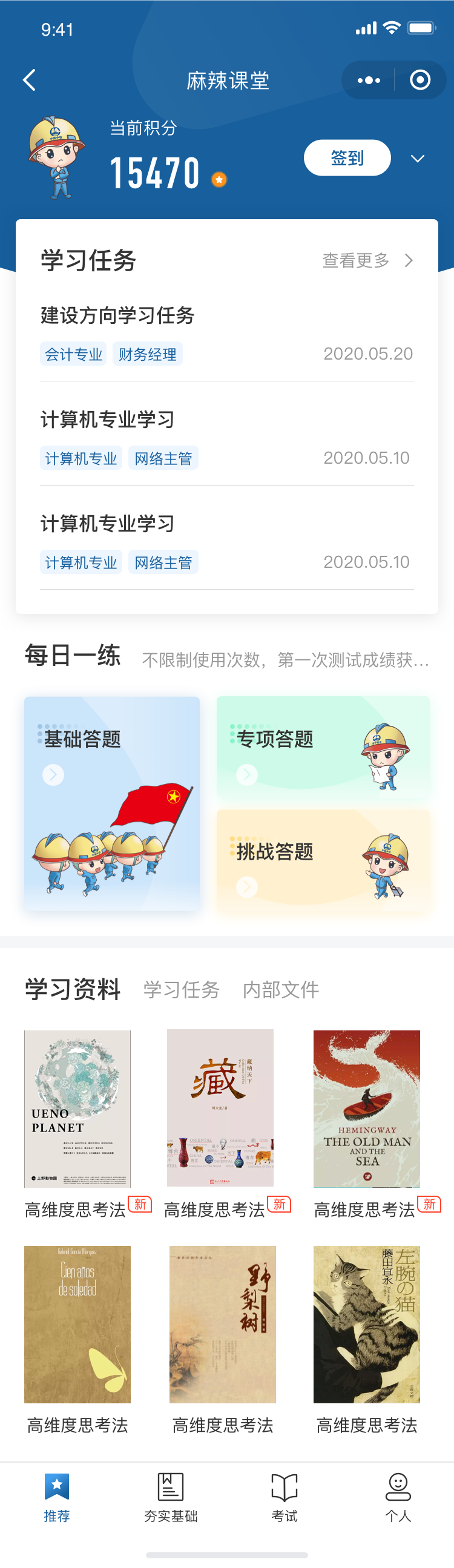Switch to the 学习任务 tab
Screen dimensions: 454x1568
pos(182,989)
